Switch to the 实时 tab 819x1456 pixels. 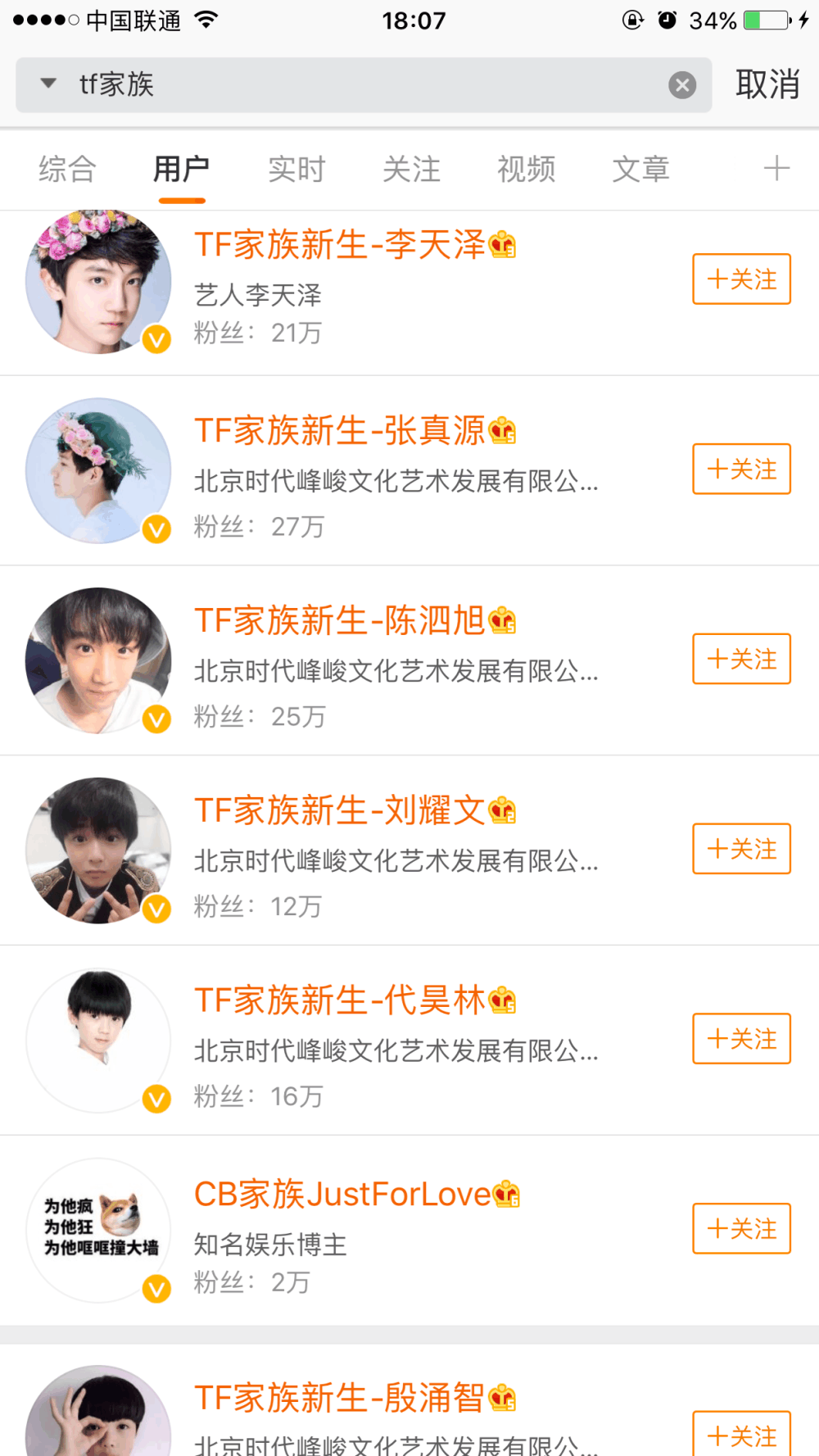[296, 170]
